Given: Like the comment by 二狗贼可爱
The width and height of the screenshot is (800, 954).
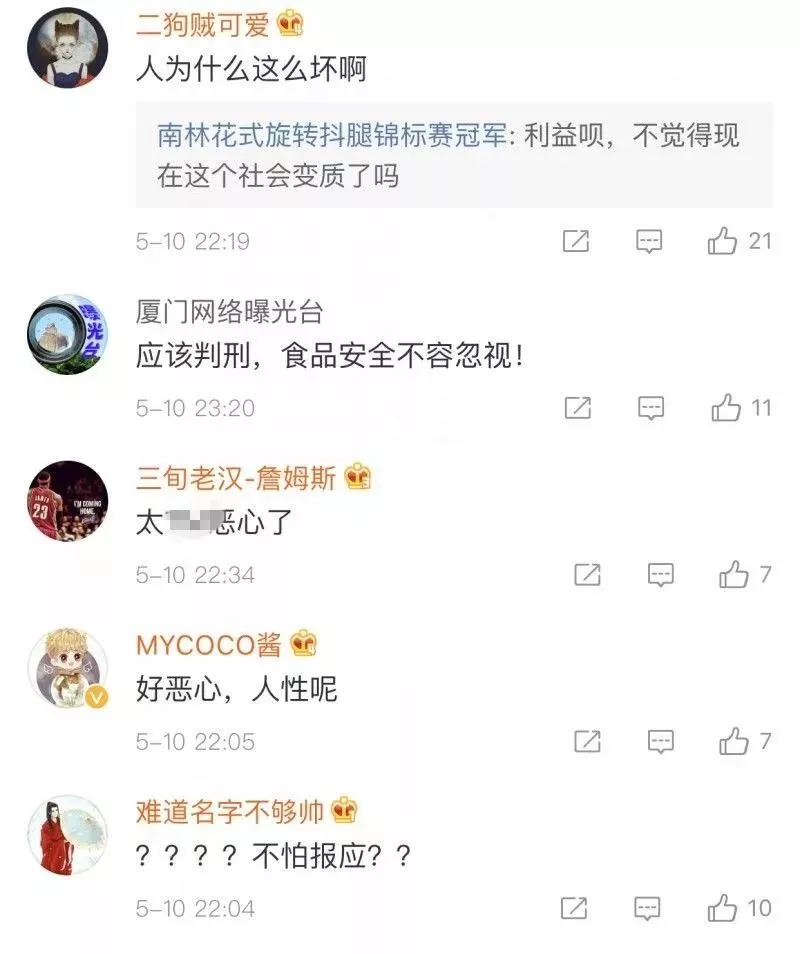Looking at the screenshot, I should (723, 241).
